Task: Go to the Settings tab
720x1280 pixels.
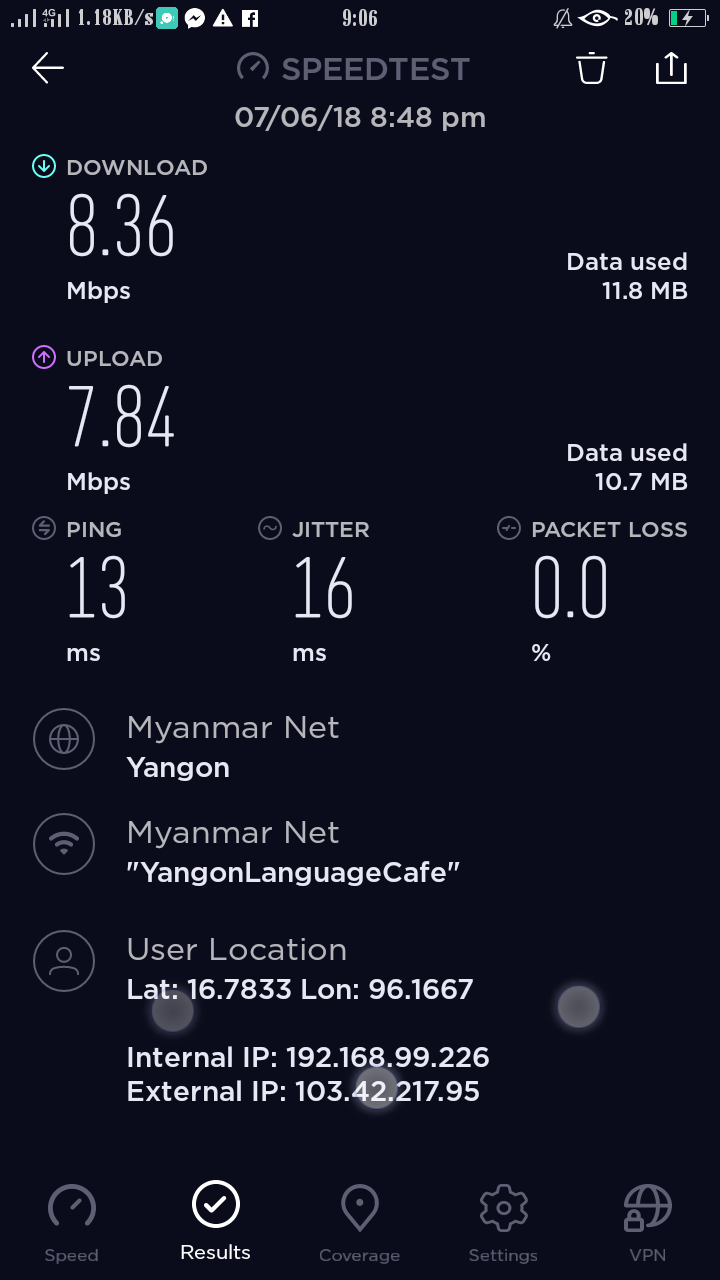Action: (503, 1222)
